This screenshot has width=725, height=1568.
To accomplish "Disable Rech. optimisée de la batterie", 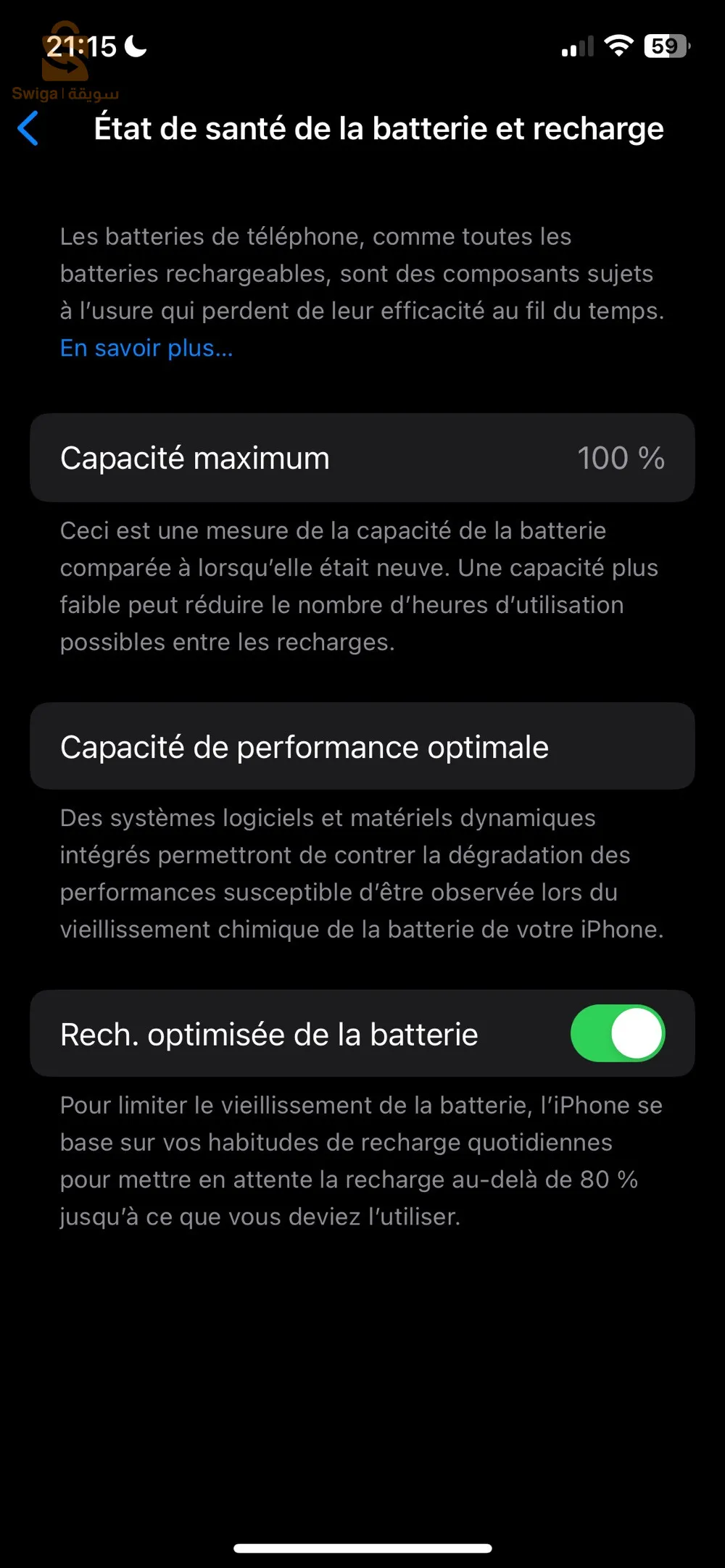I will [x=618, y=1033].
